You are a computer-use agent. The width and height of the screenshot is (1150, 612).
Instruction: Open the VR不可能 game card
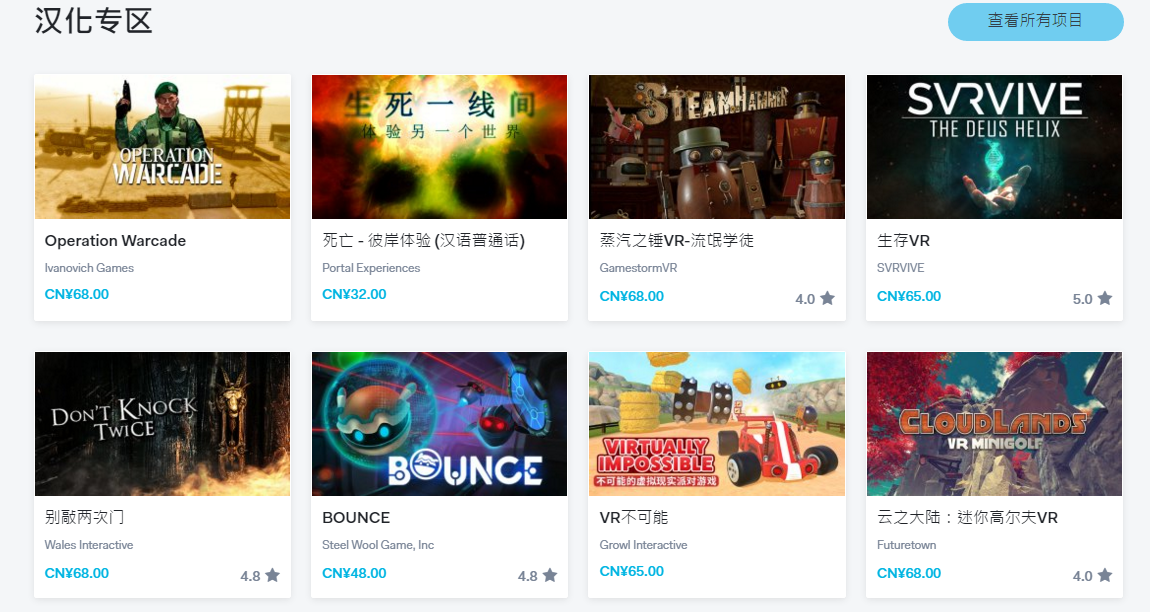(716, 424)
